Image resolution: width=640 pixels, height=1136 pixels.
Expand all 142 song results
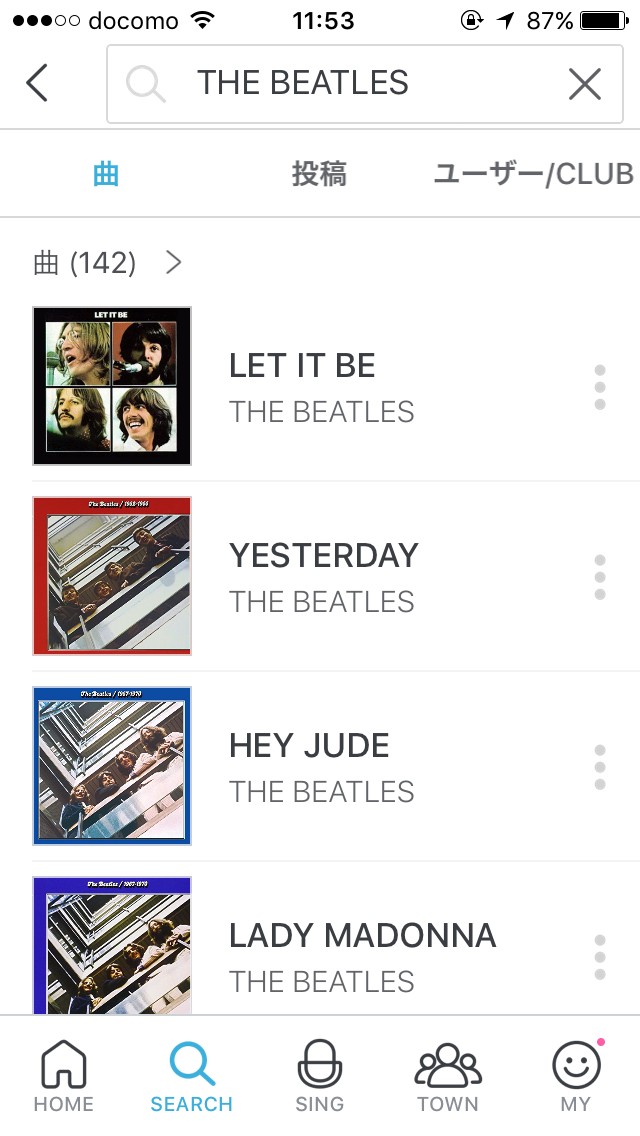pos(109,263)
